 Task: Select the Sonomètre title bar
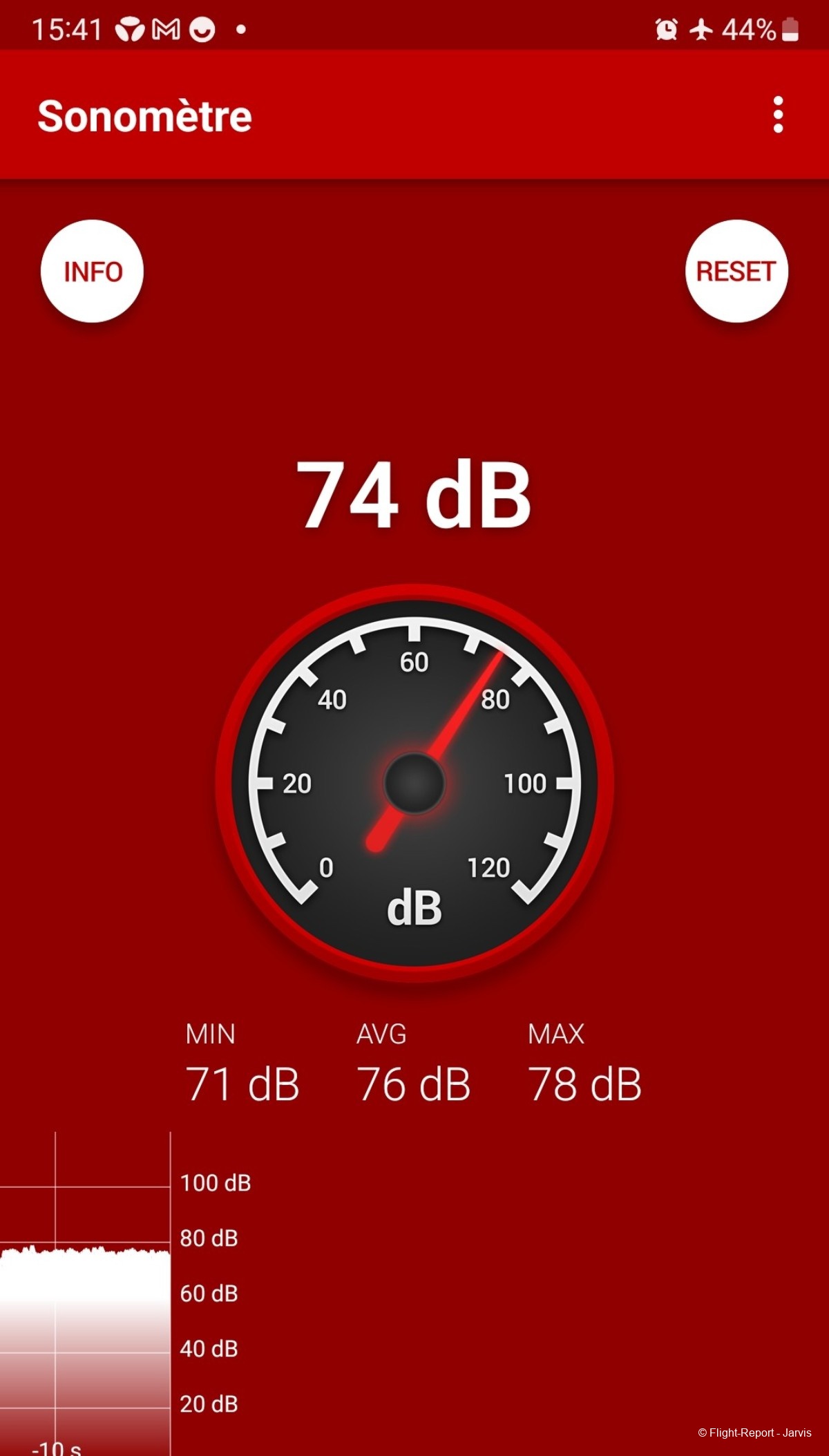[x=146, y=115]
